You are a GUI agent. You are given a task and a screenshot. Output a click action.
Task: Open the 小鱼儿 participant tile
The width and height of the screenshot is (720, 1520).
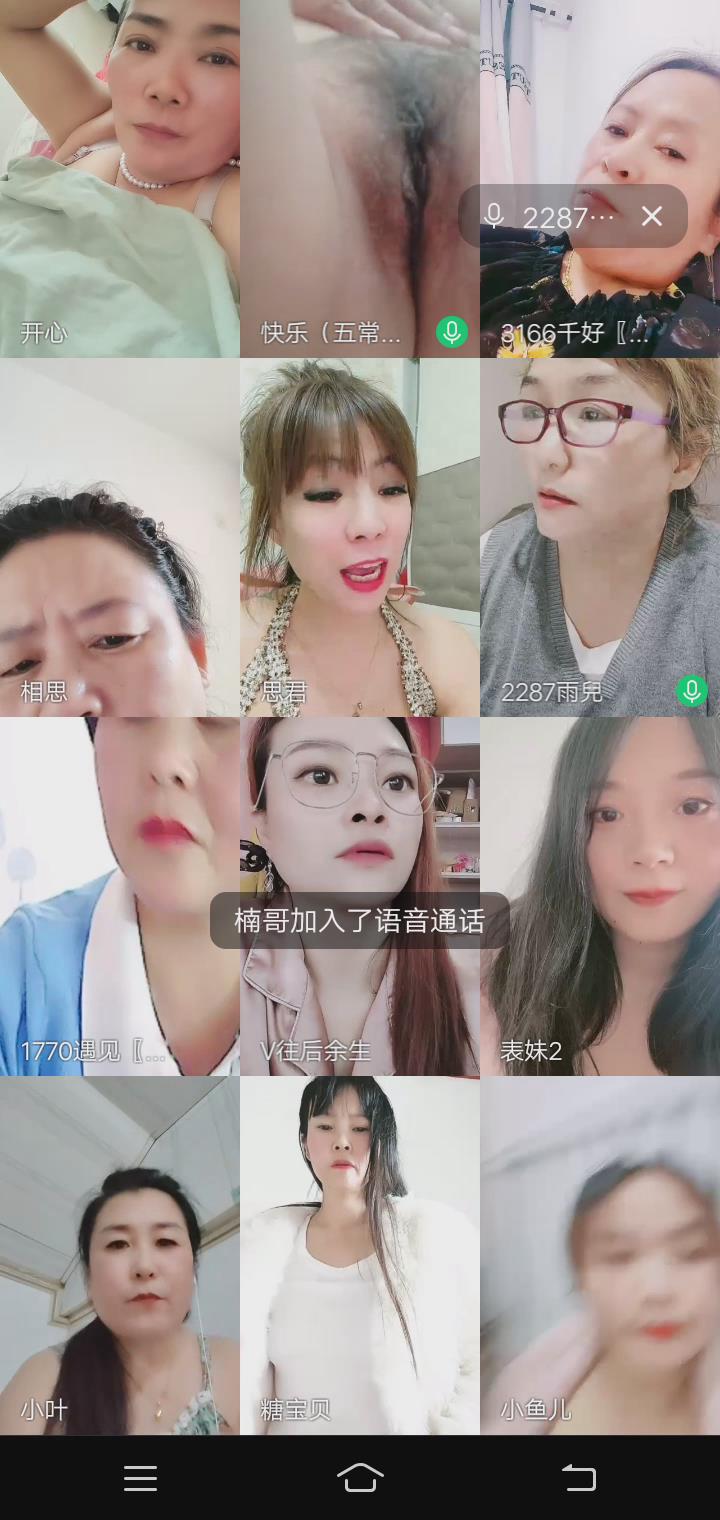click(x=599, y=1255)
